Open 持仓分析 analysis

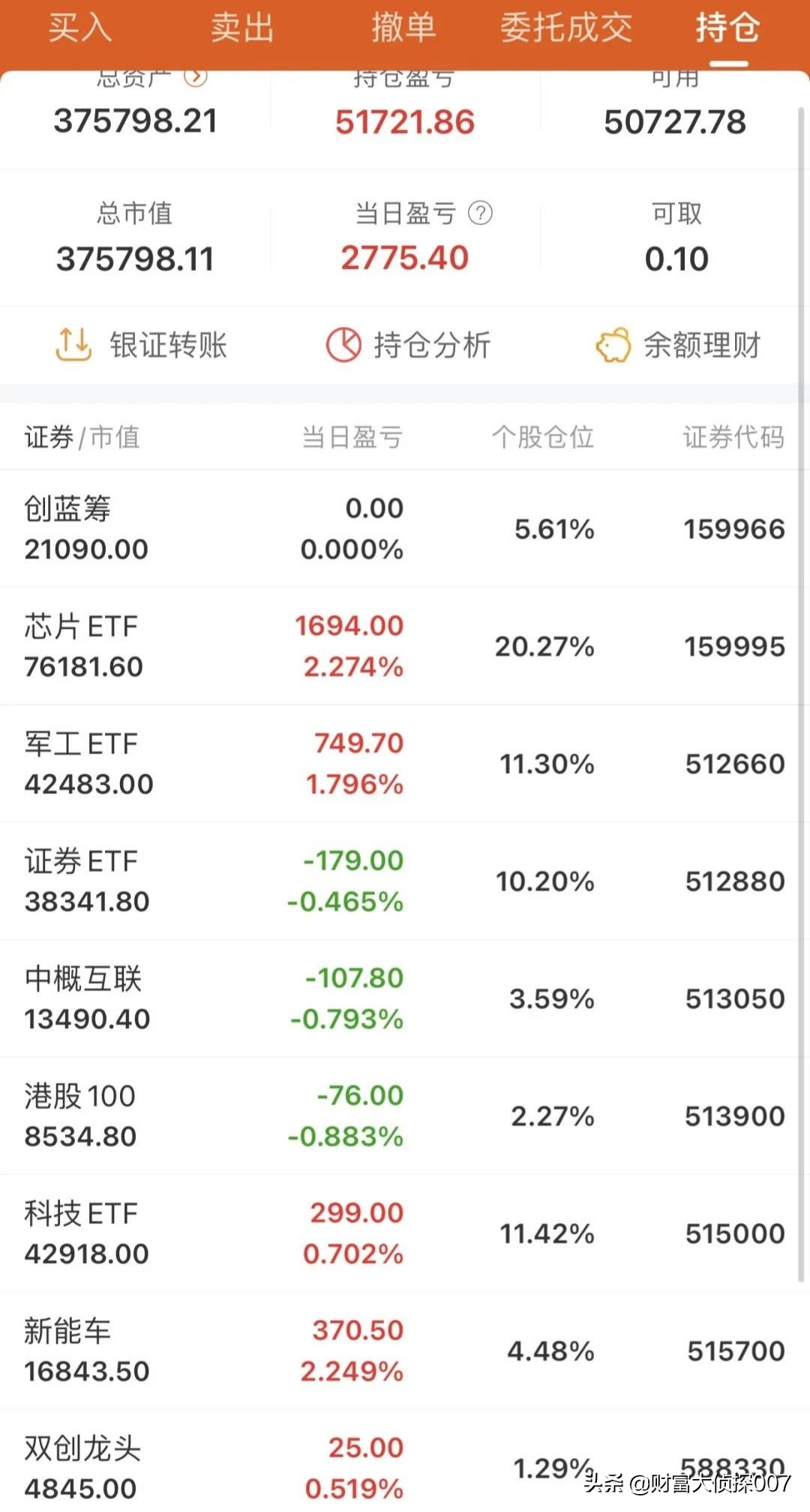pos(409,345)
